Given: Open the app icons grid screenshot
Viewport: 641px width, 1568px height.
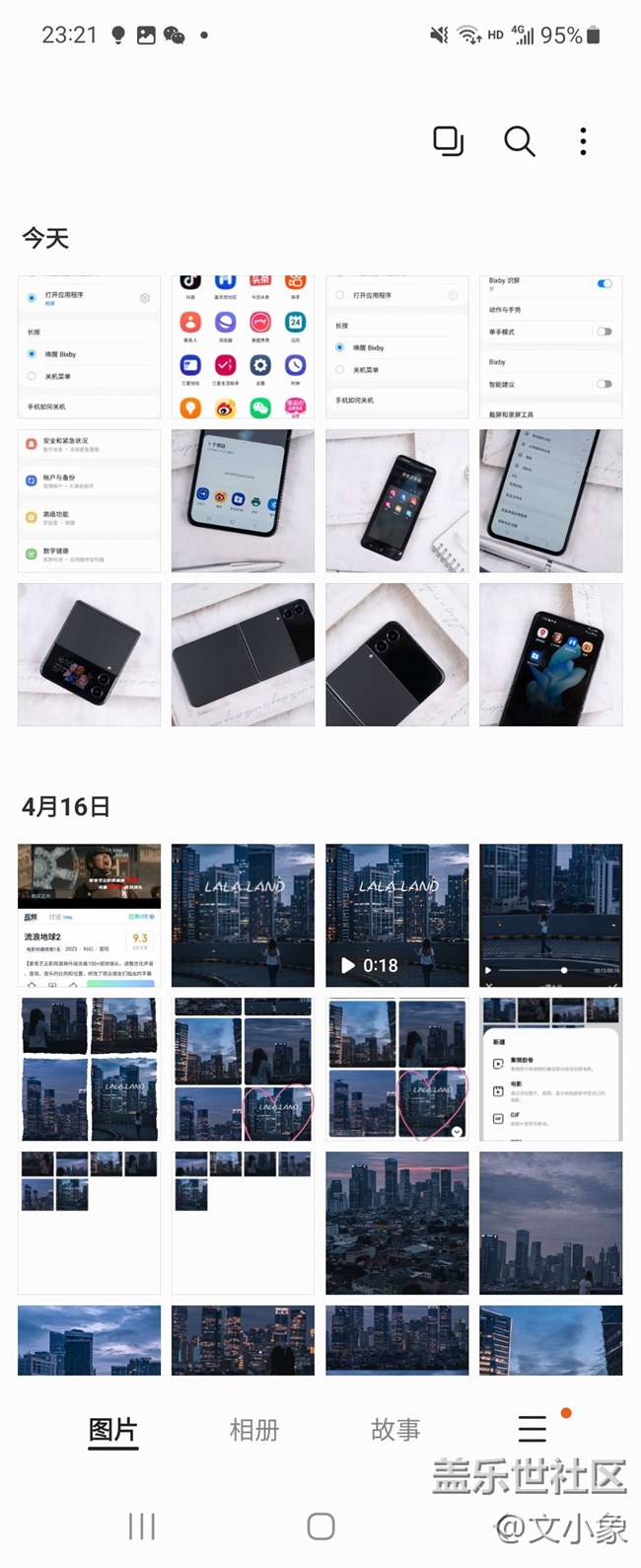Looking at the screenshot, I should click(x=243, y=346).
